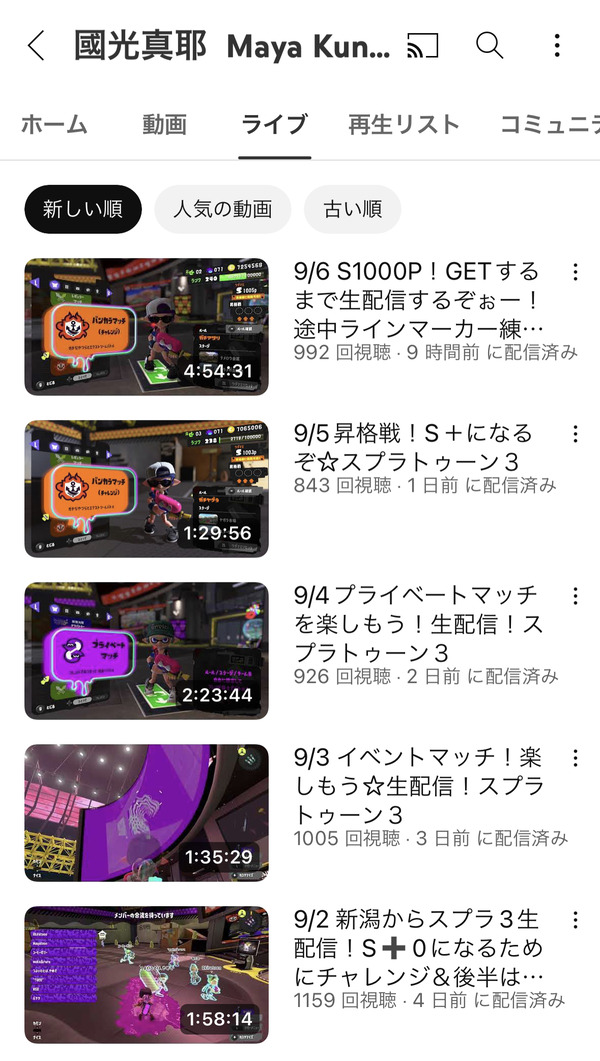Switch to the 動画 tab

[x=164, y=125]
